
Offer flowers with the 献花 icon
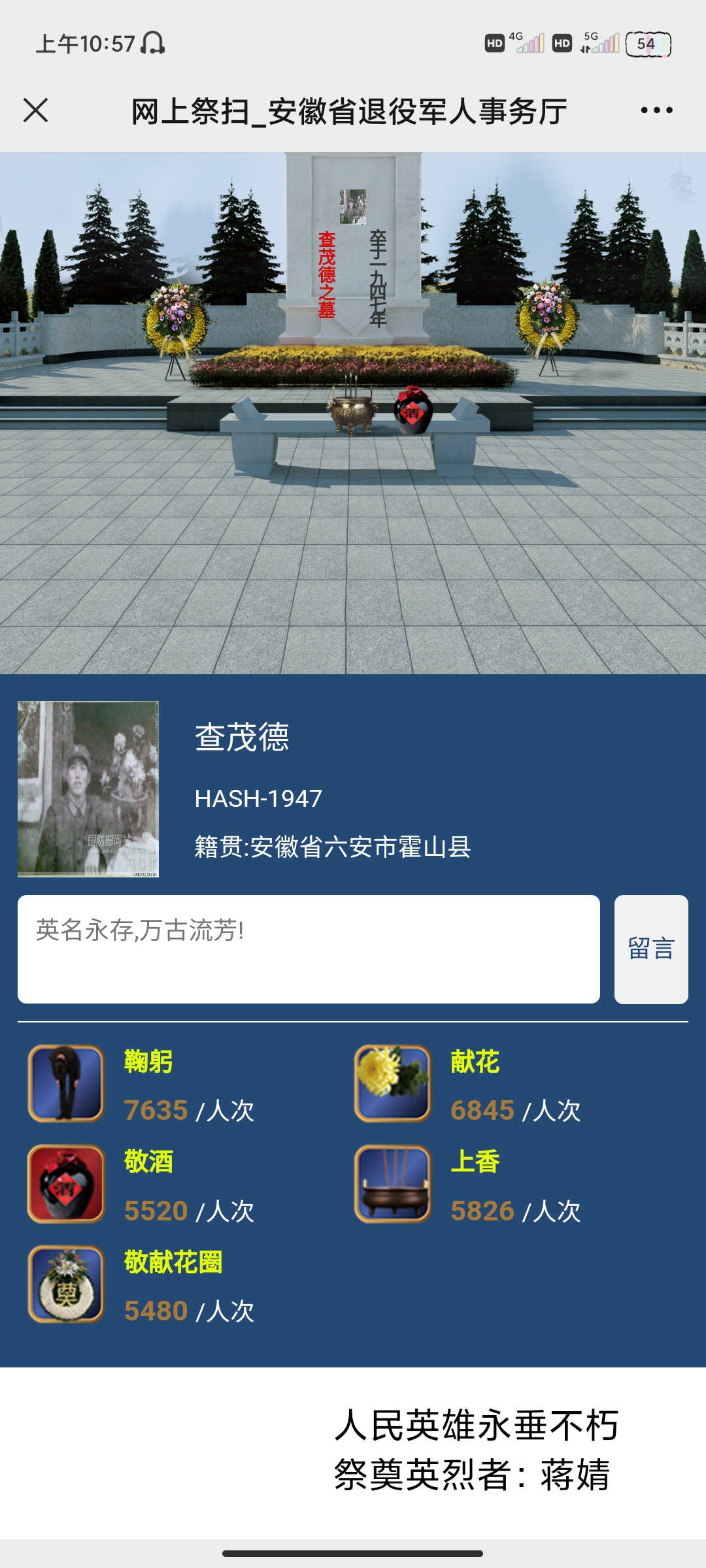pyautogui.click(x=392, y=1083)
